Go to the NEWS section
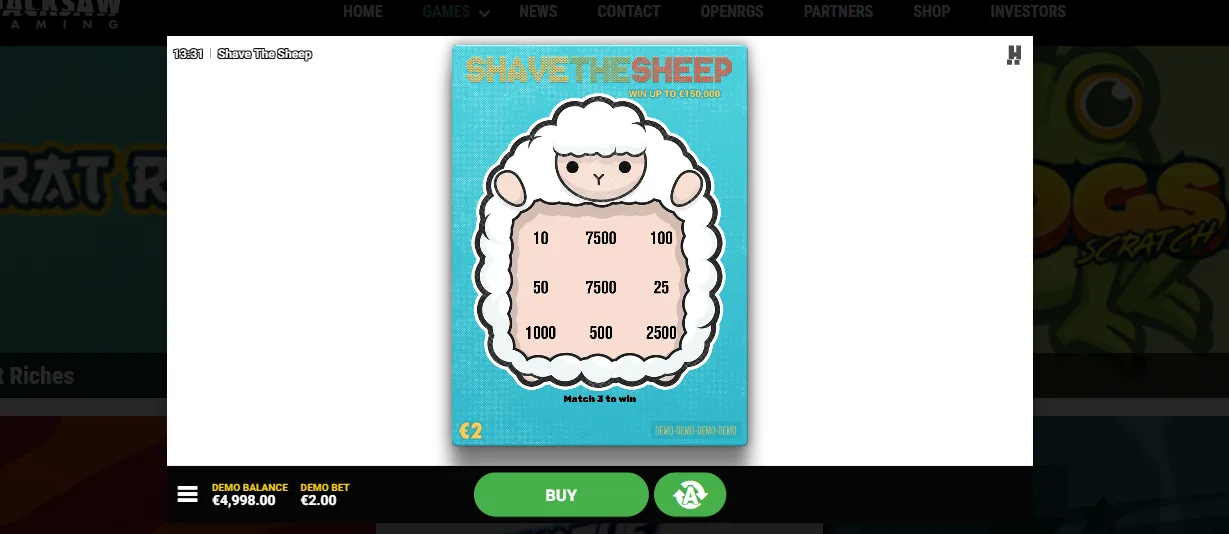 pos(538,12)
